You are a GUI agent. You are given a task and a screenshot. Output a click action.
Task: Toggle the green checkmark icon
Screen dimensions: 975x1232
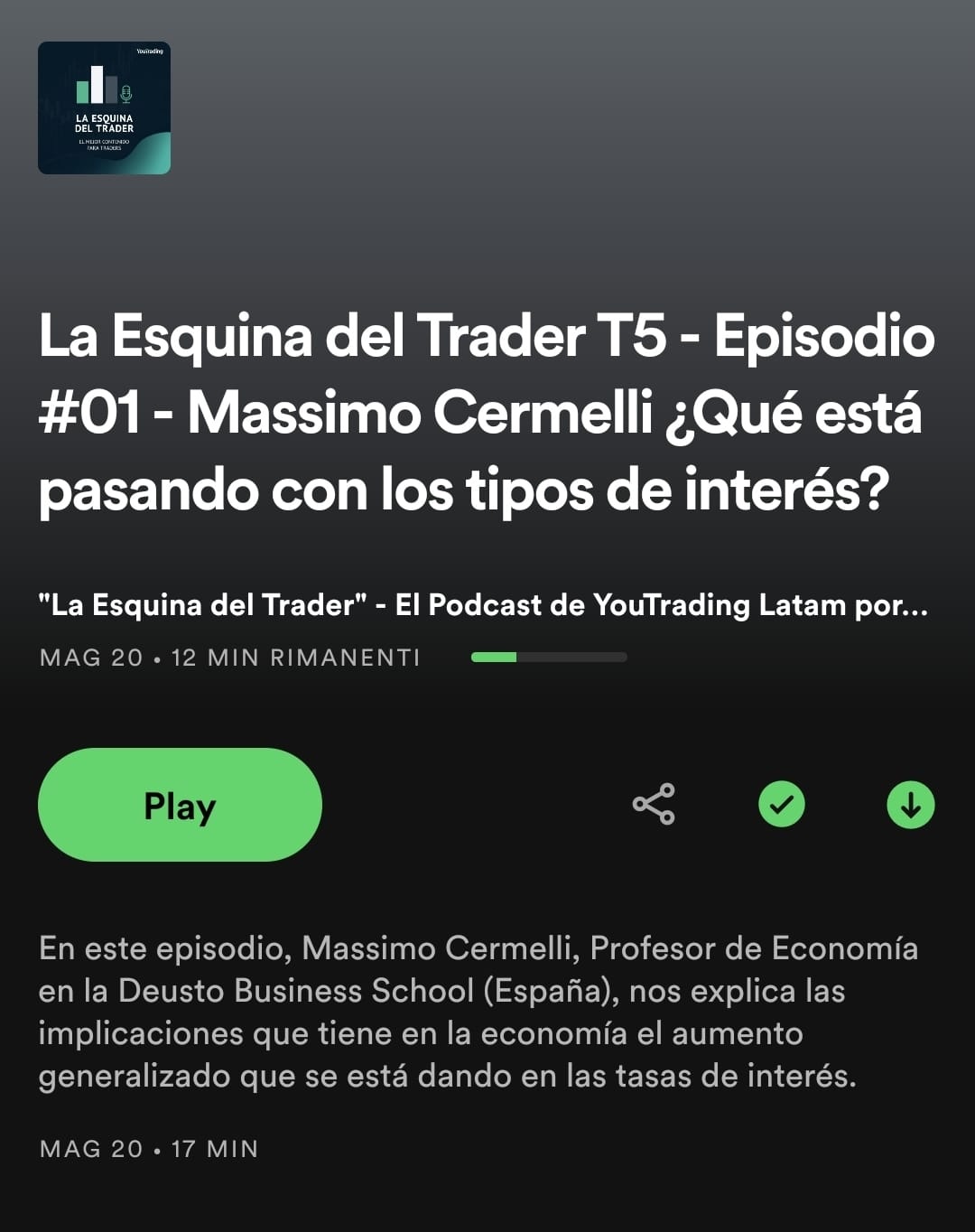(x=782, y=804)
